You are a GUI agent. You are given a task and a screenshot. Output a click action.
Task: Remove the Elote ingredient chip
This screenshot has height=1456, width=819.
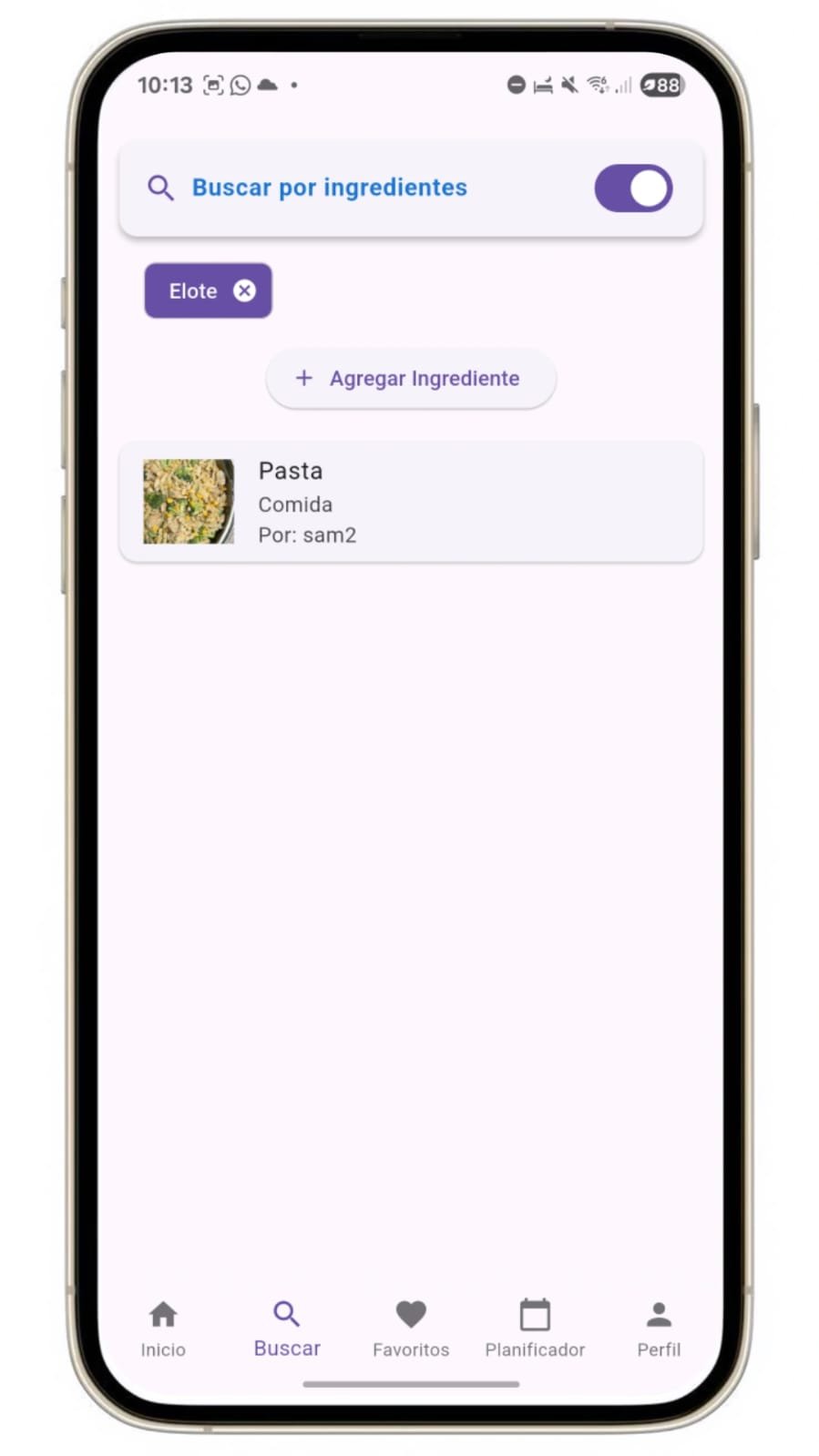pyautogui.click(x=244, y=290)
